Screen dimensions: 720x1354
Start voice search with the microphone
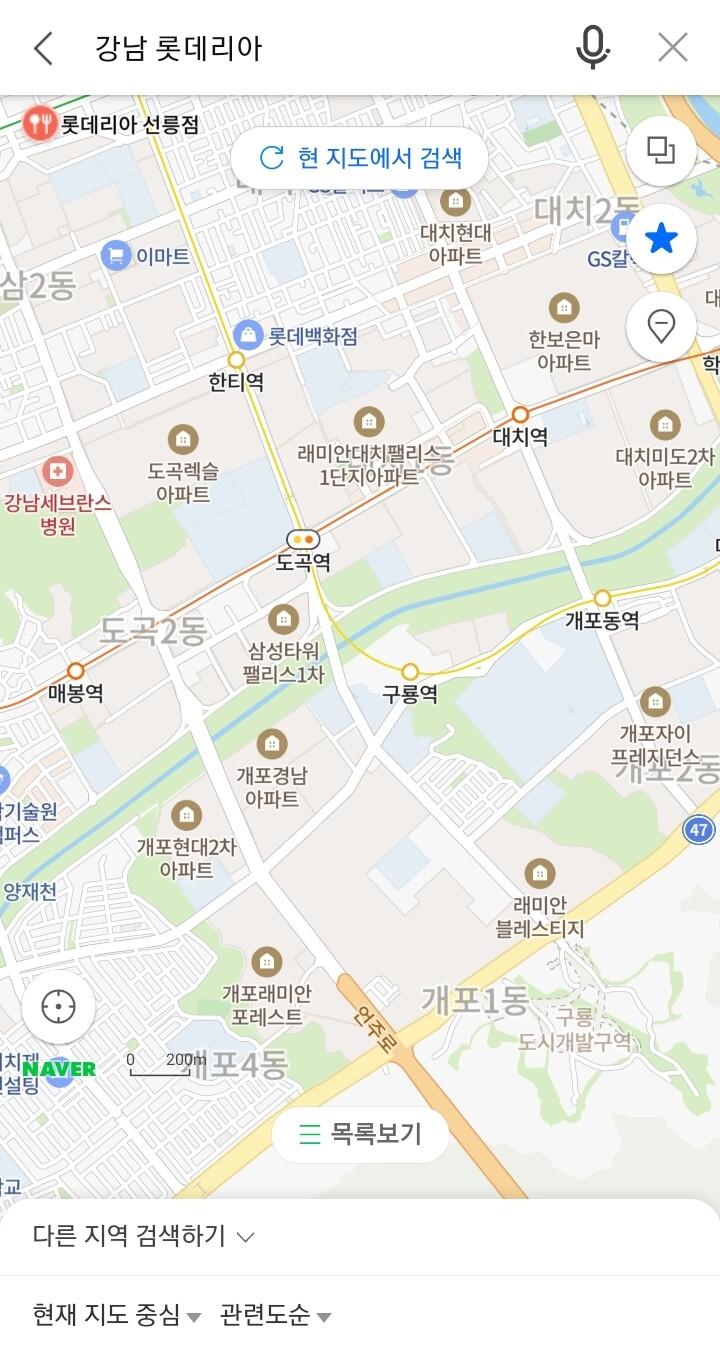tap(593, 48)
